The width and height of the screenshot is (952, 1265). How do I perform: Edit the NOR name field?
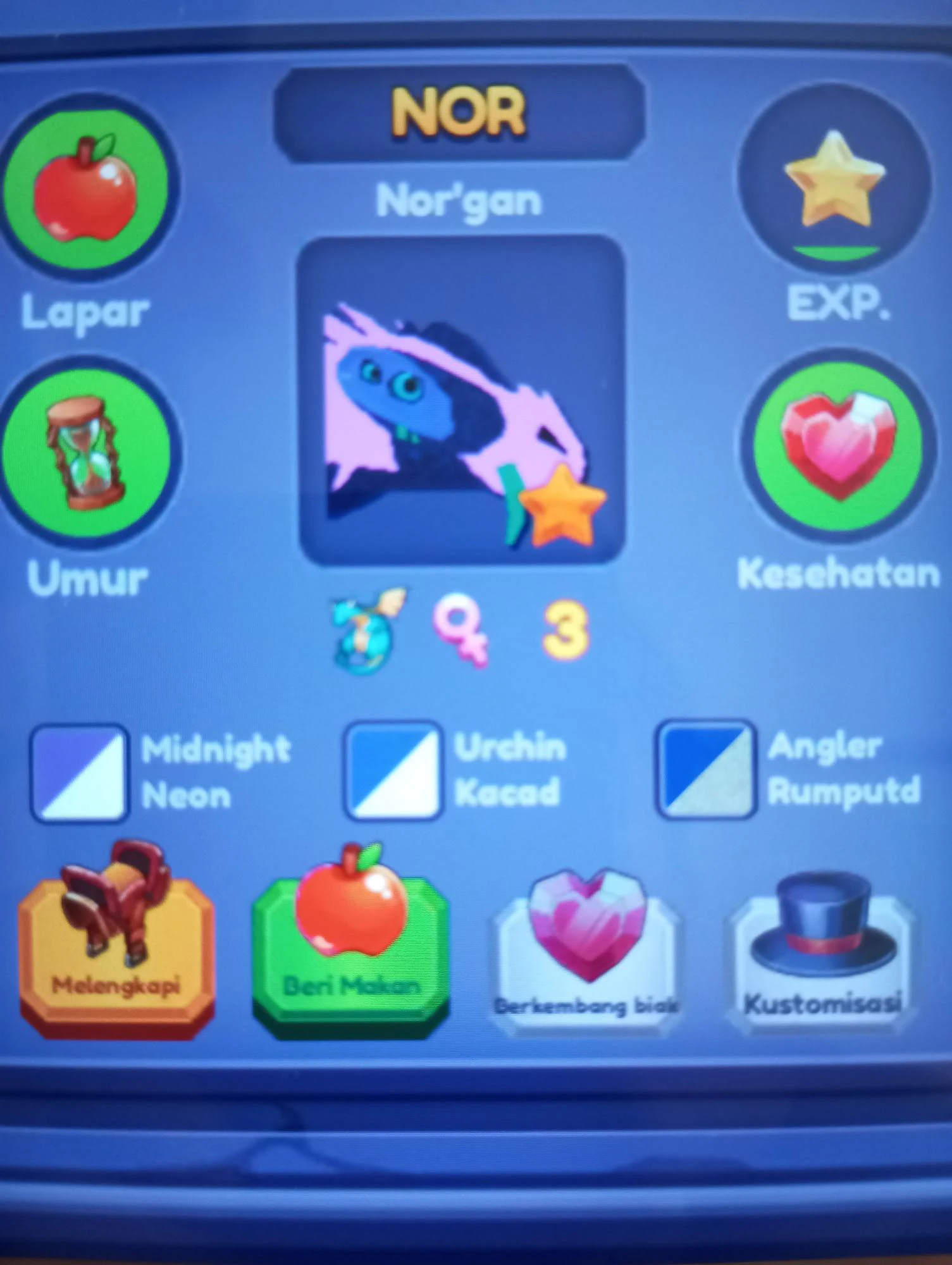click(x=459, y=114)
